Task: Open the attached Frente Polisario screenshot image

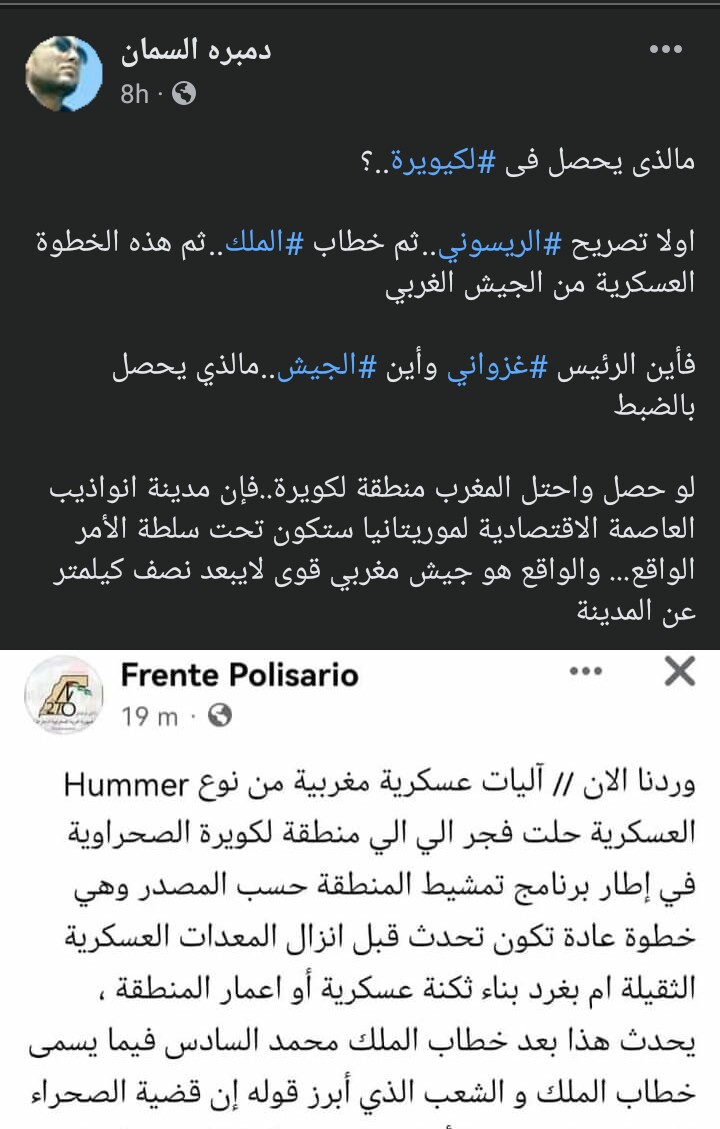Action: click(360, 890)
